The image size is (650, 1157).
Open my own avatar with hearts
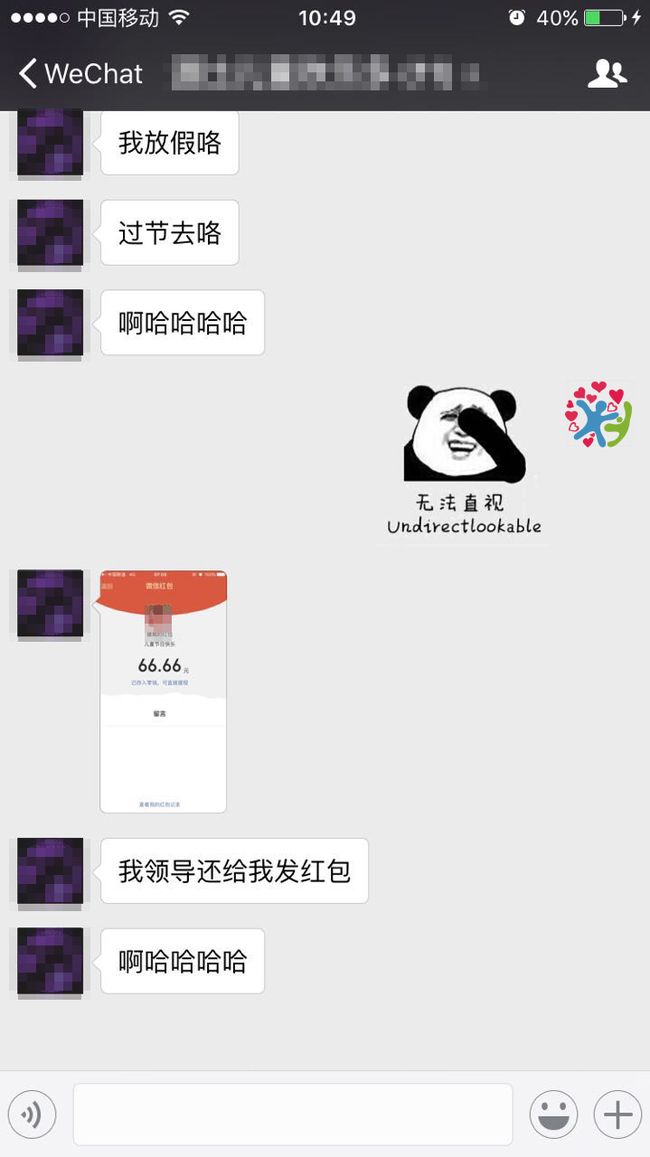599,415
